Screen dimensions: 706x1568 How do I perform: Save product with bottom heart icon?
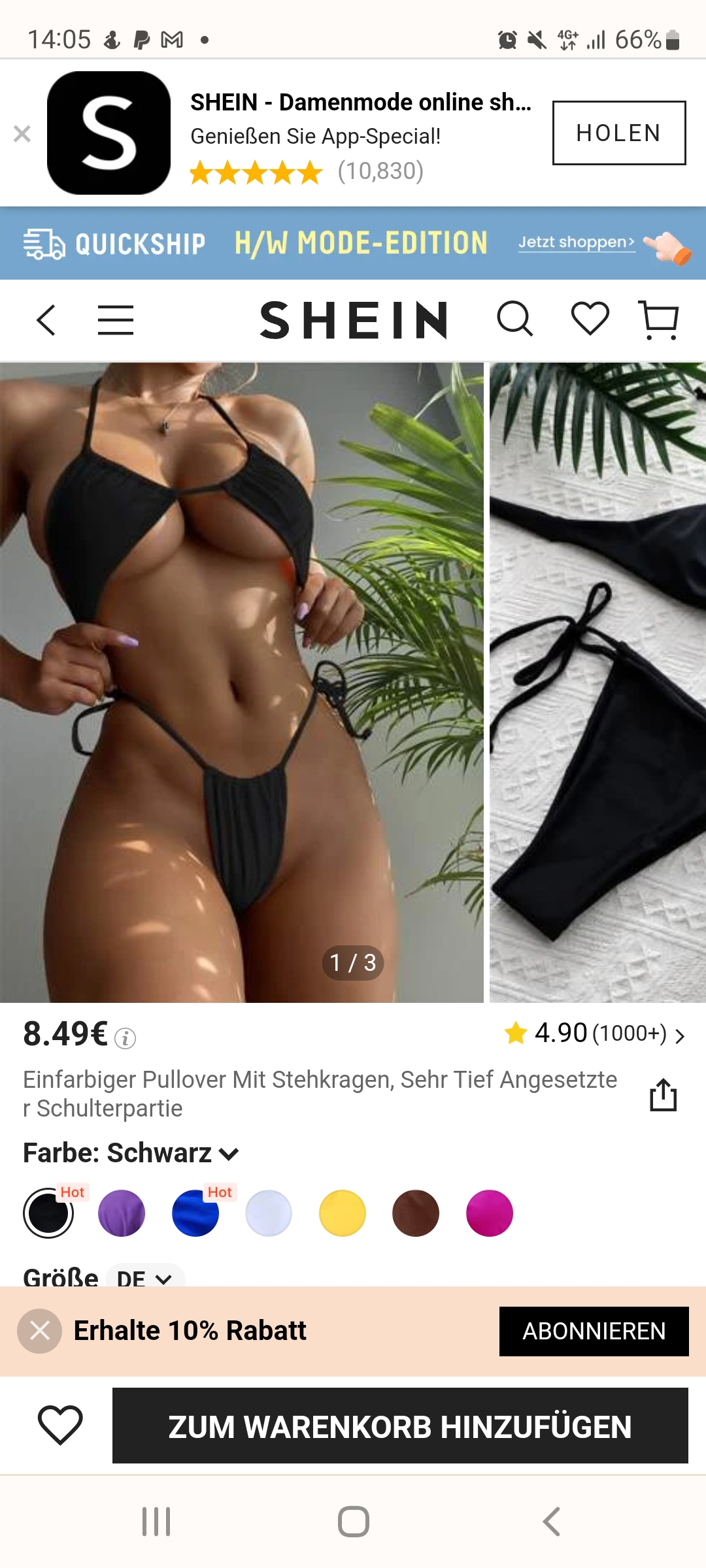coord(60,1425)
